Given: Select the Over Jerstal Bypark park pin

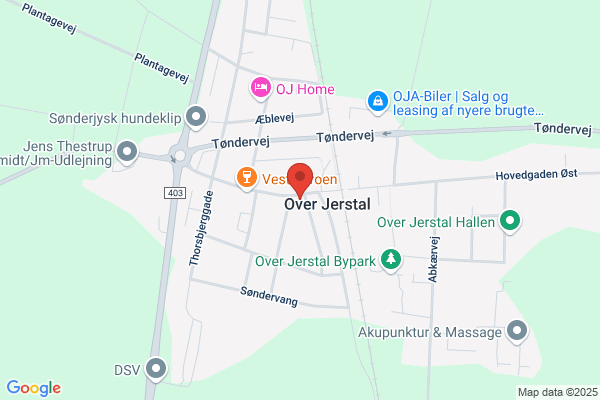Looking at the screenshot, I should click(x=391, y=260).
